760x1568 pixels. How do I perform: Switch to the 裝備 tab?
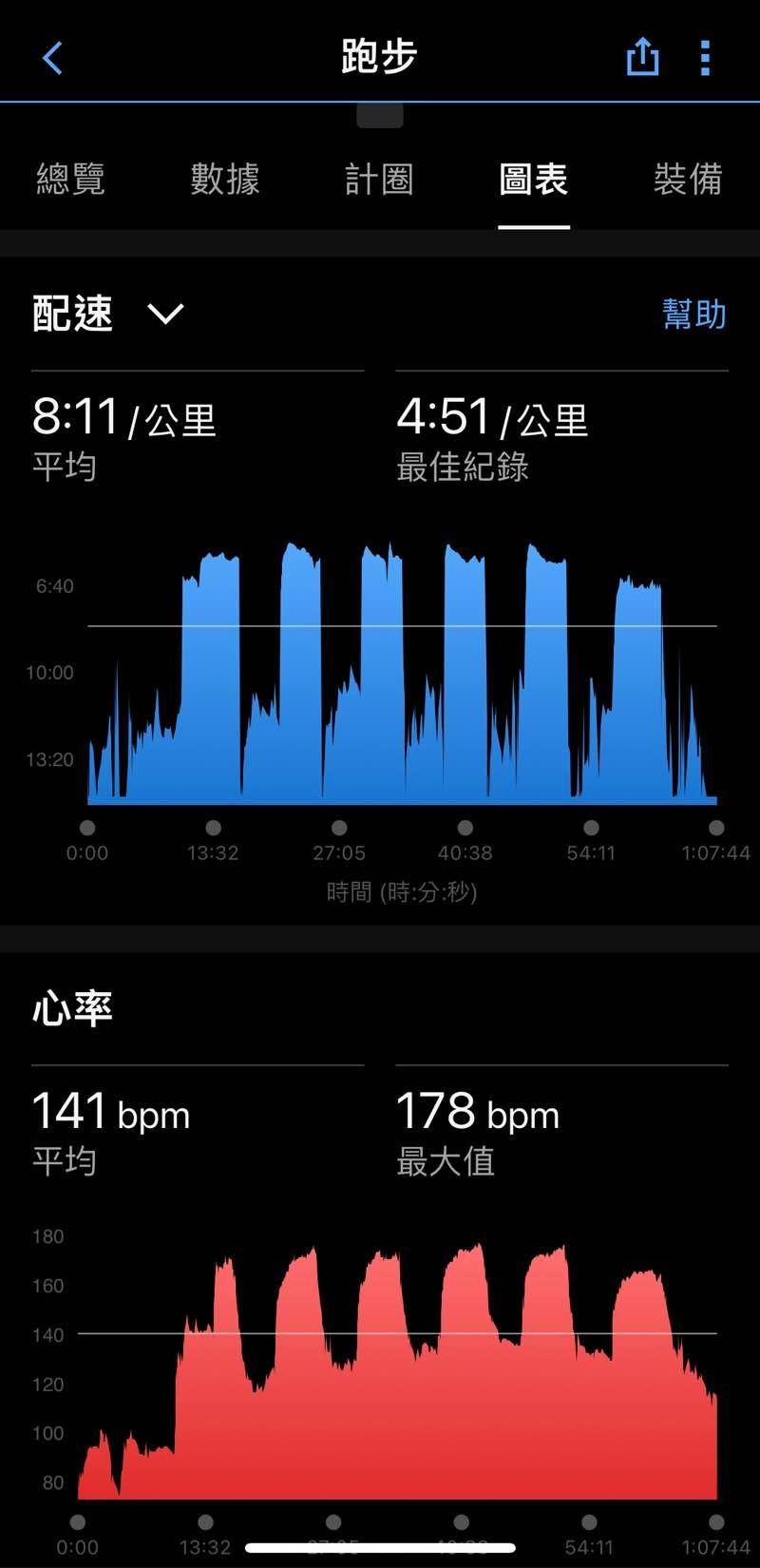click(x=688, y=179)
